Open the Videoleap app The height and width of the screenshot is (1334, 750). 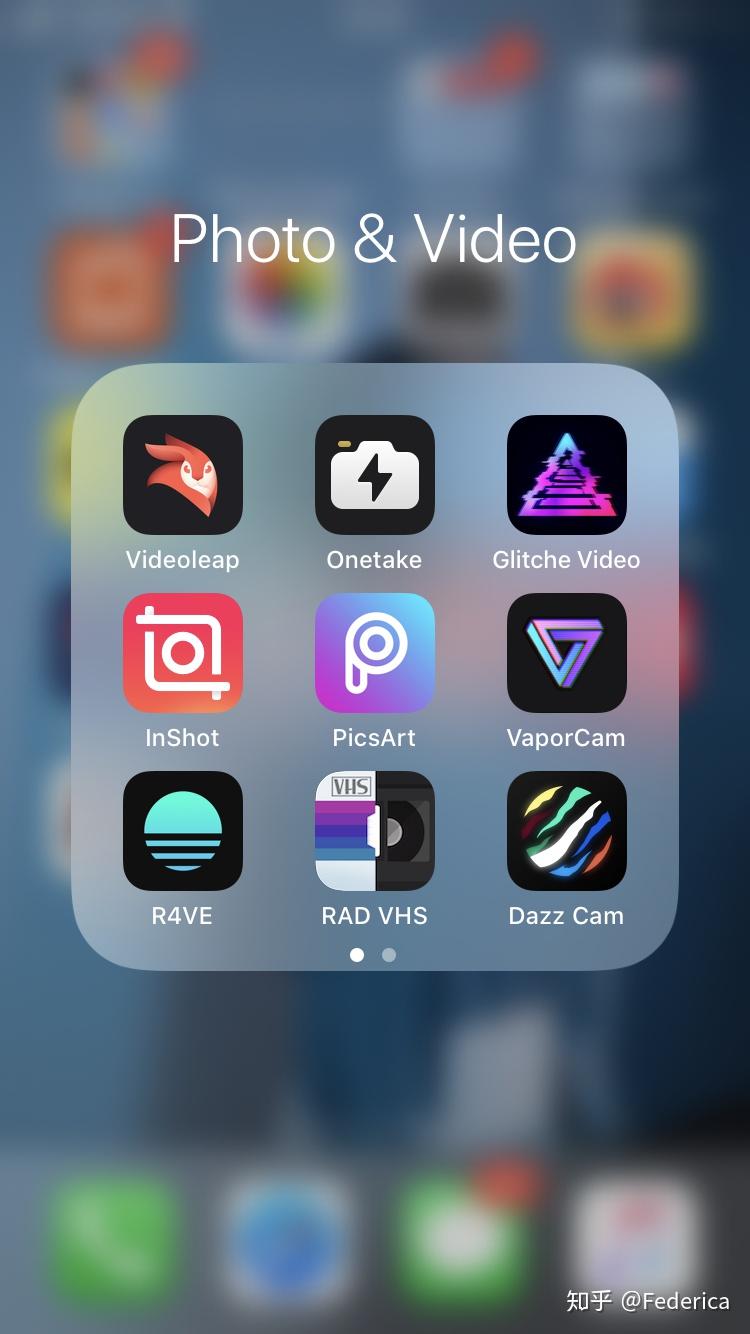tap(183, 475)
